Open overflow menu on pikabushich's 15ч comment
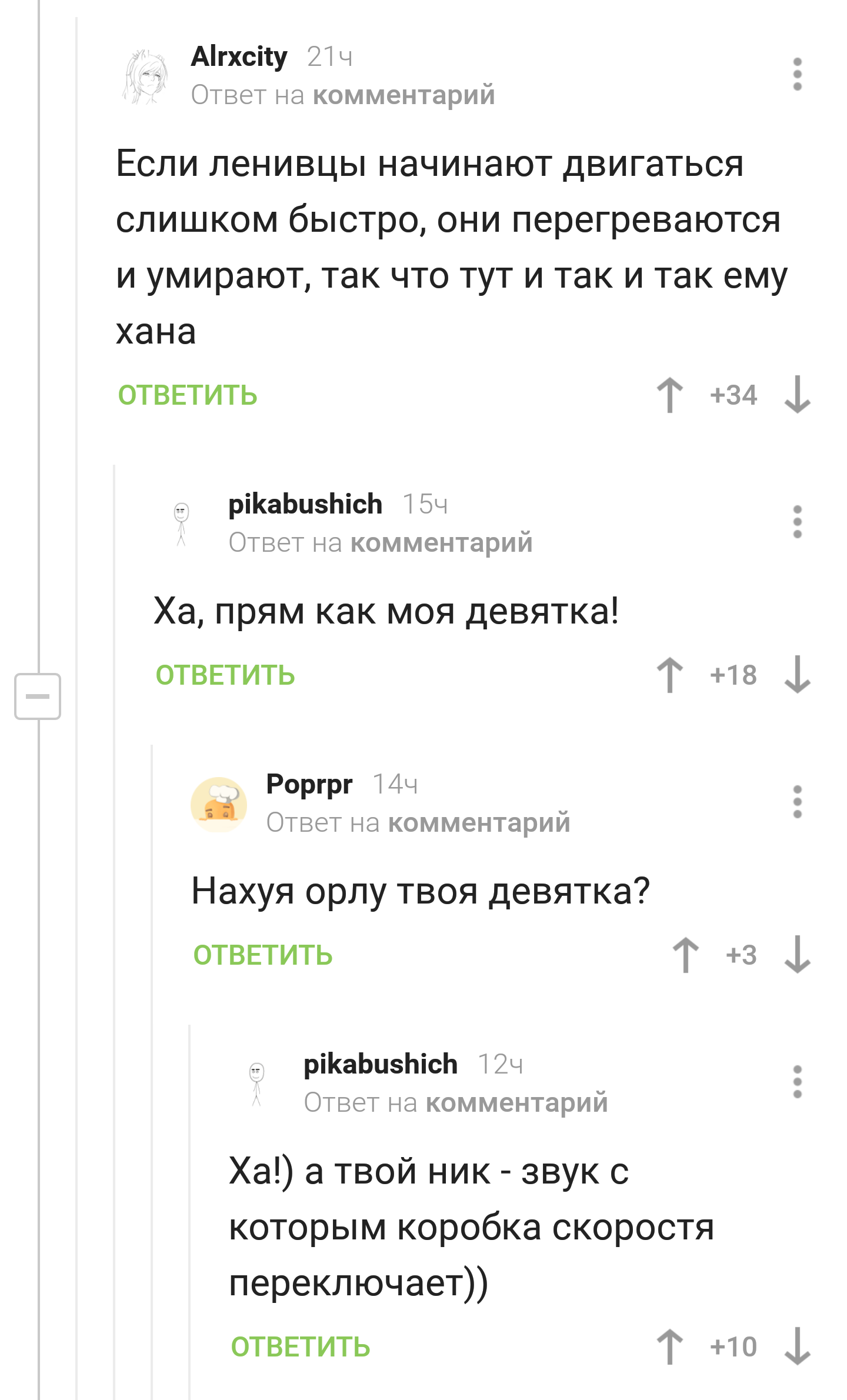The image size is (847, 1400). click(797, 522)
